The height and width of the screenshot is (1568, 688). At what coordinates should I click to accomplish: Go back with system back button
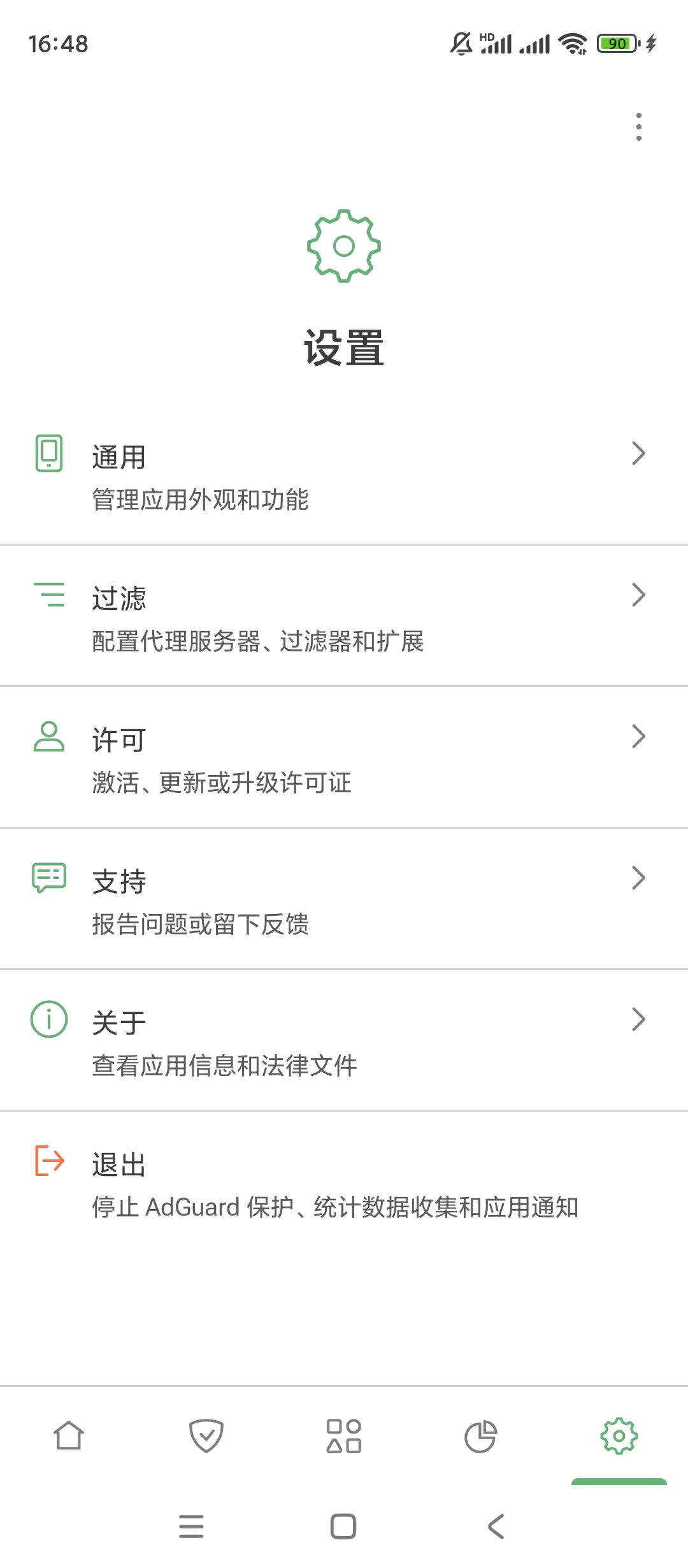[496, 1527]
